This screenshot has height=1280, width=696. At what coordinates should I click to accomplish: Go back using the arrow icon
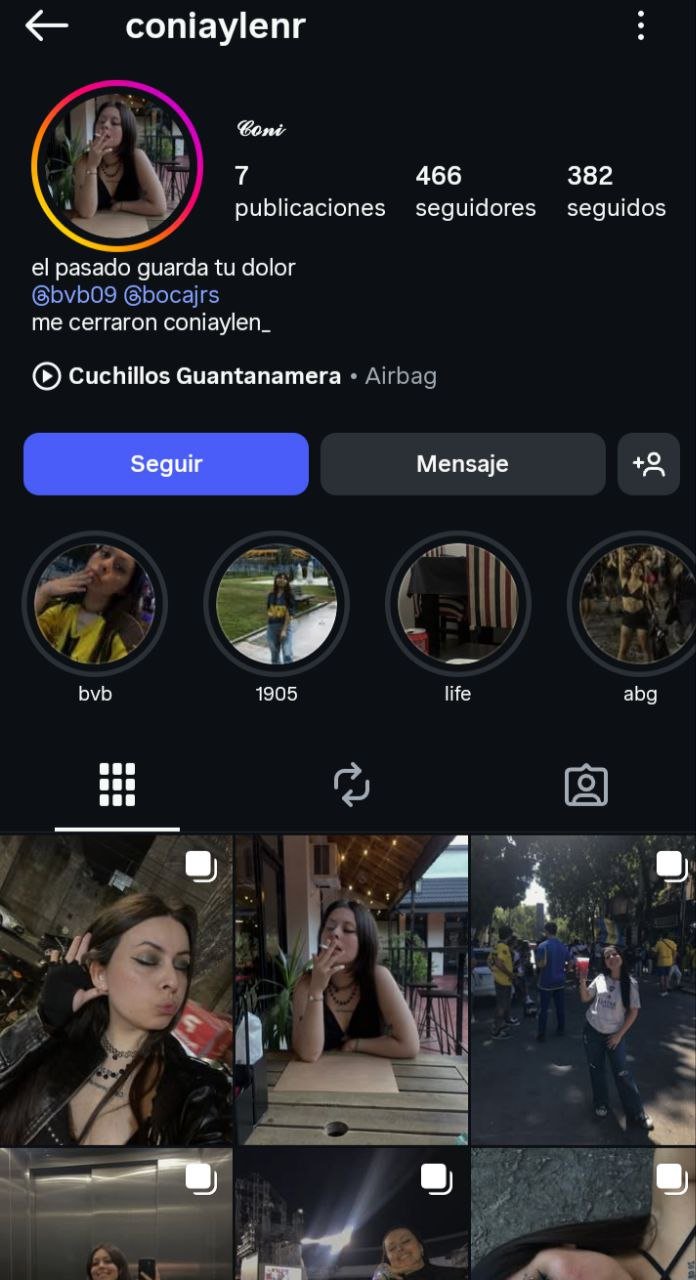pyautogui.click(x=46, y=27)
